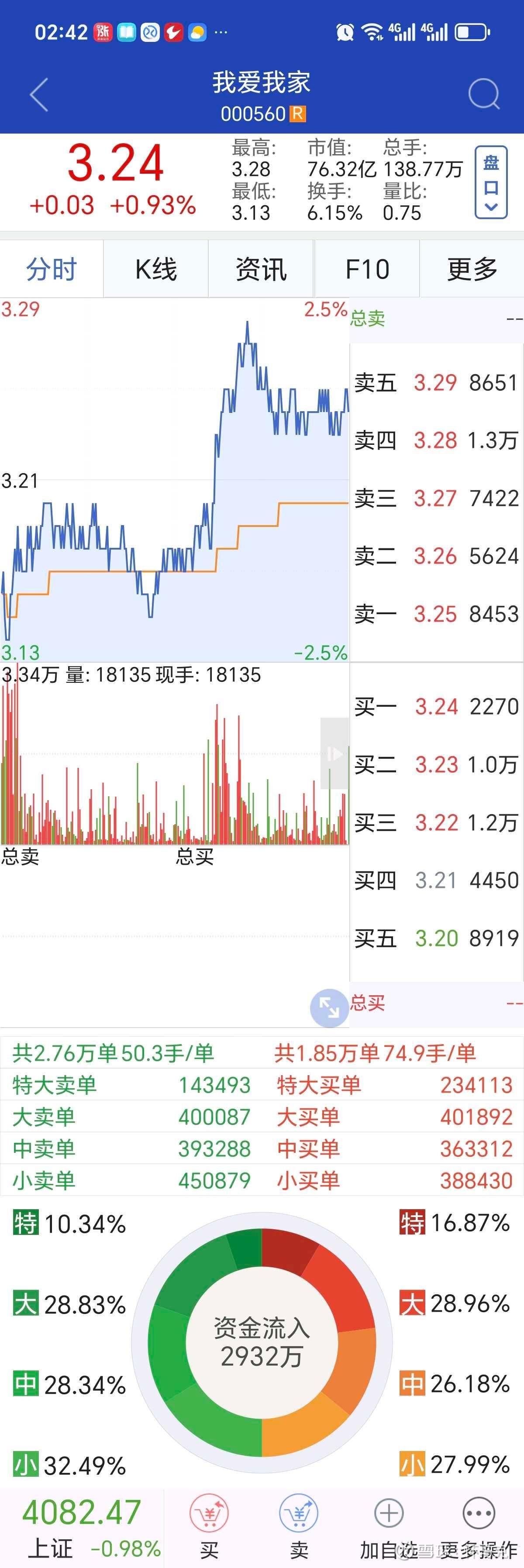
Task: Select the 买五 3.20 order row
Action: click(x=436, y=938)
